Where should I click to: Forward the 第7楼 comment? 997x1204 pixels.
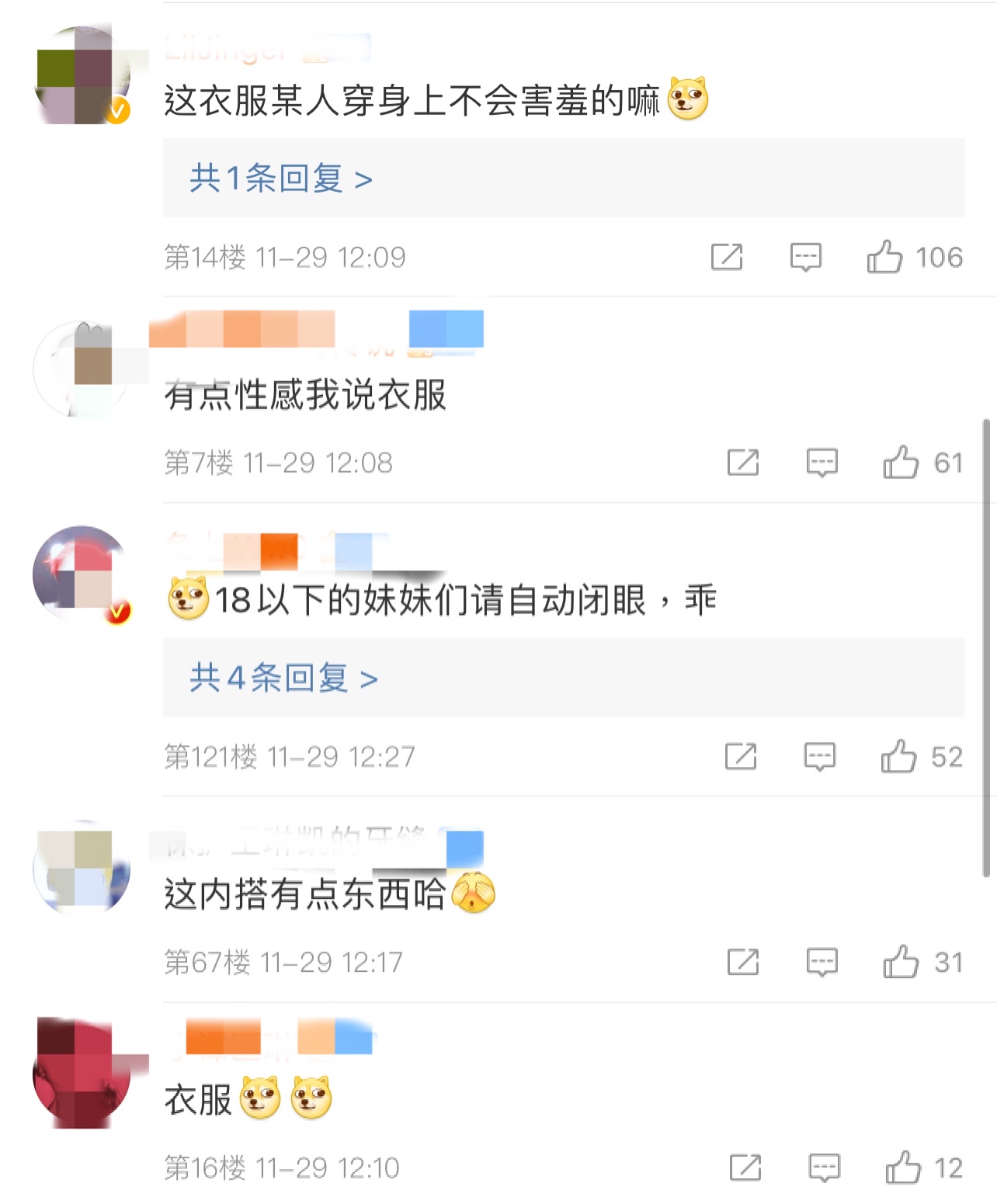(743, 463)
